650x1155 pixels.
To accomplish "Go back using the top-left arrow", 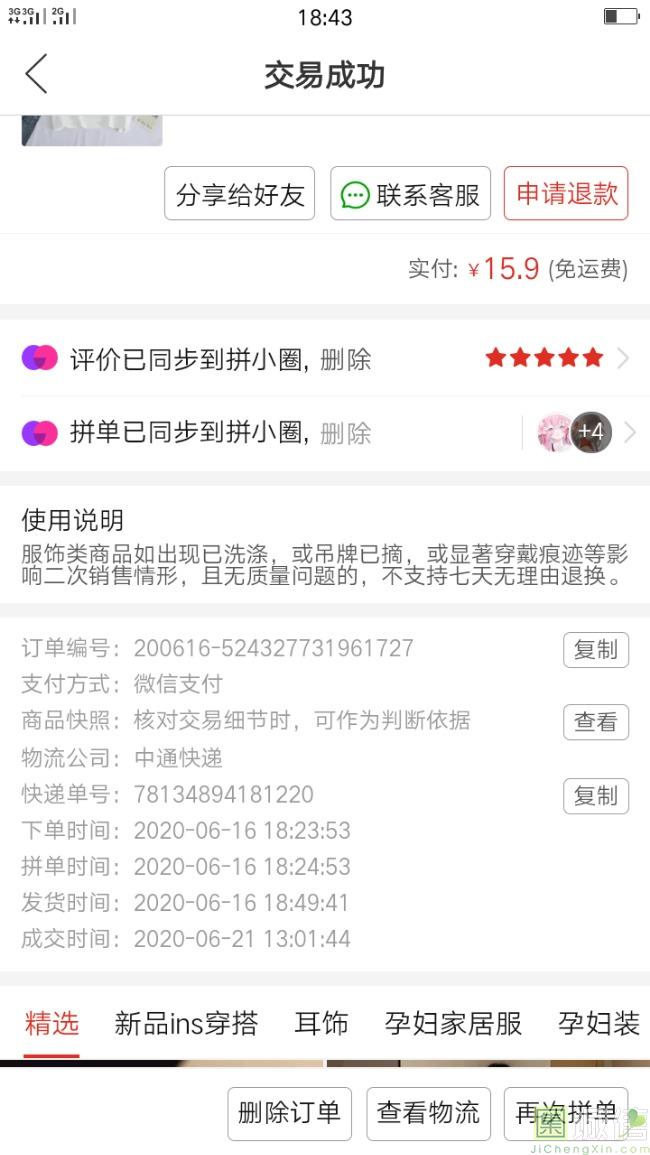I will (36, 75).
